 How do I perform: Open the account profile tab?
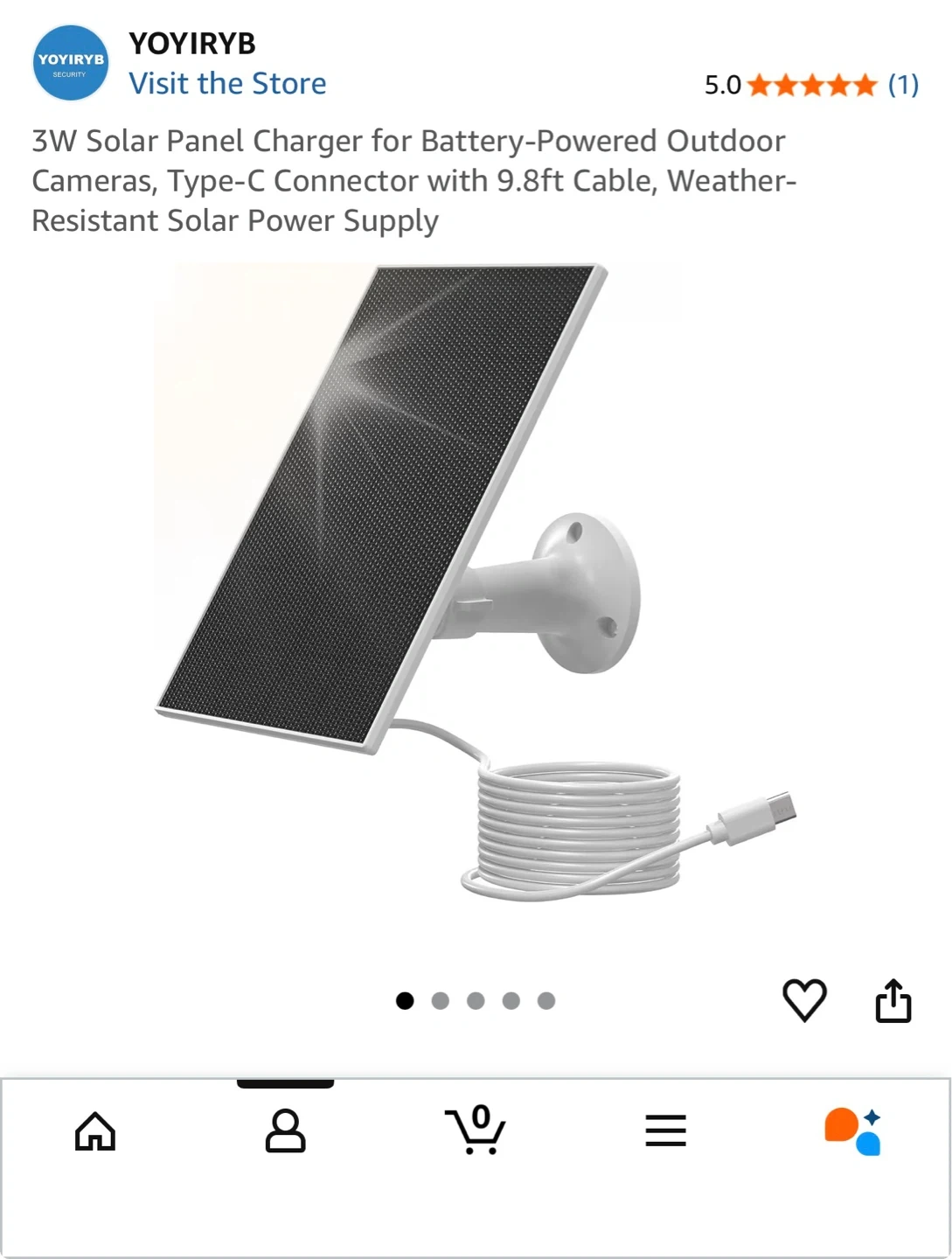pos(285,1131)
